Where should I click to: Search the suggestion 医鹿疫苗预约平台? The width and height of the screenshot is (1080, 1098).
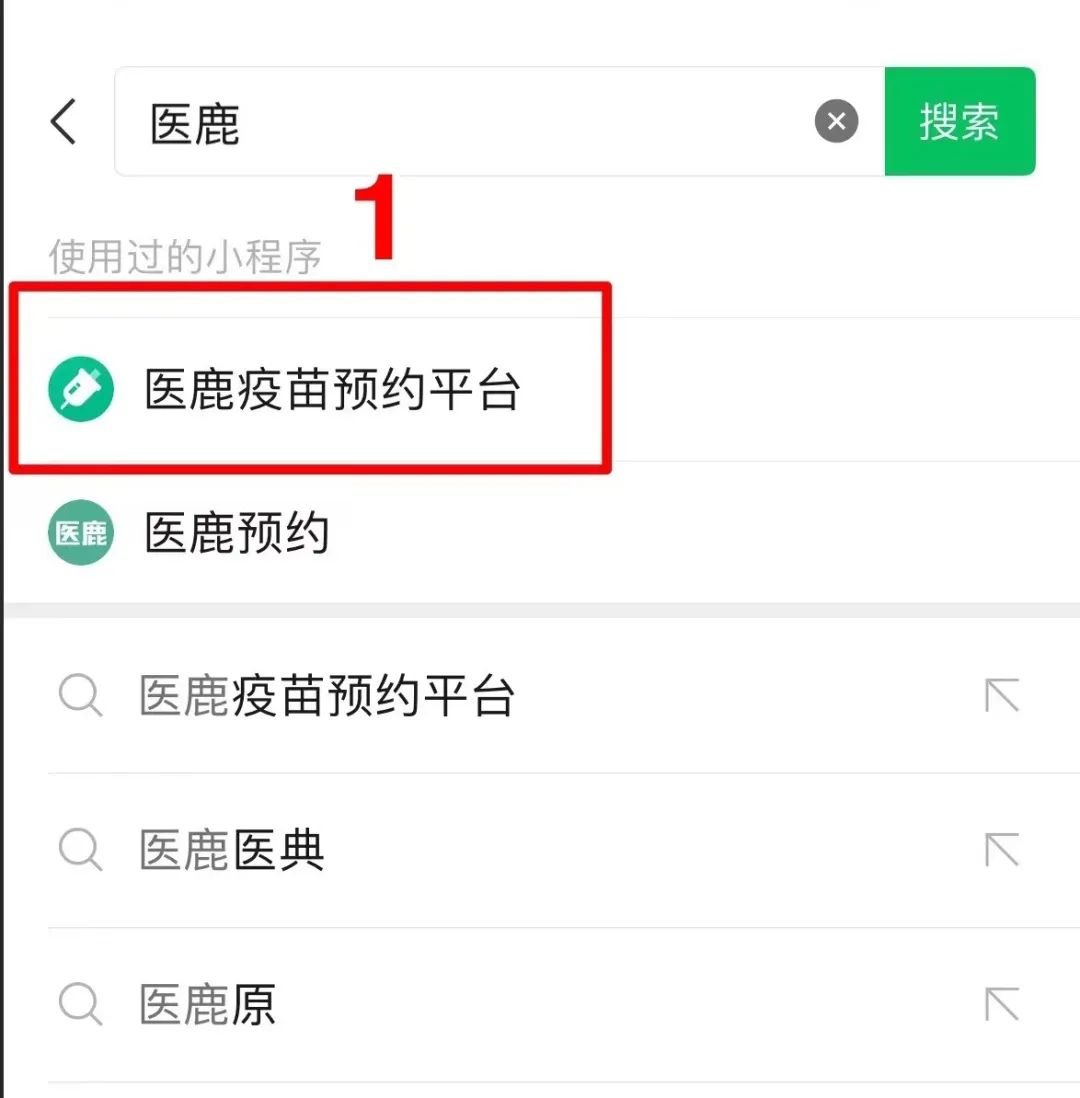(326, 696)
